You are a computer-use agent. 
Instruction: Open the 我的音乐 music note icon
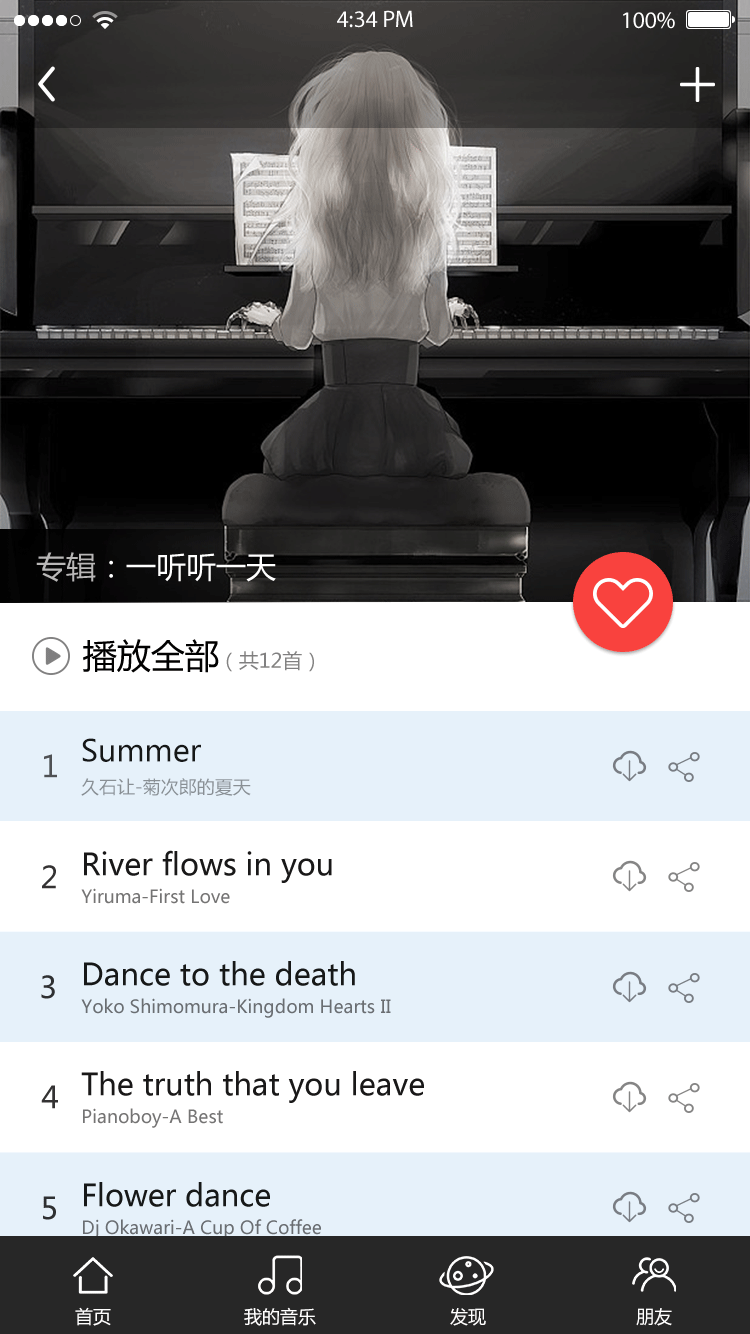(280, 1285)
